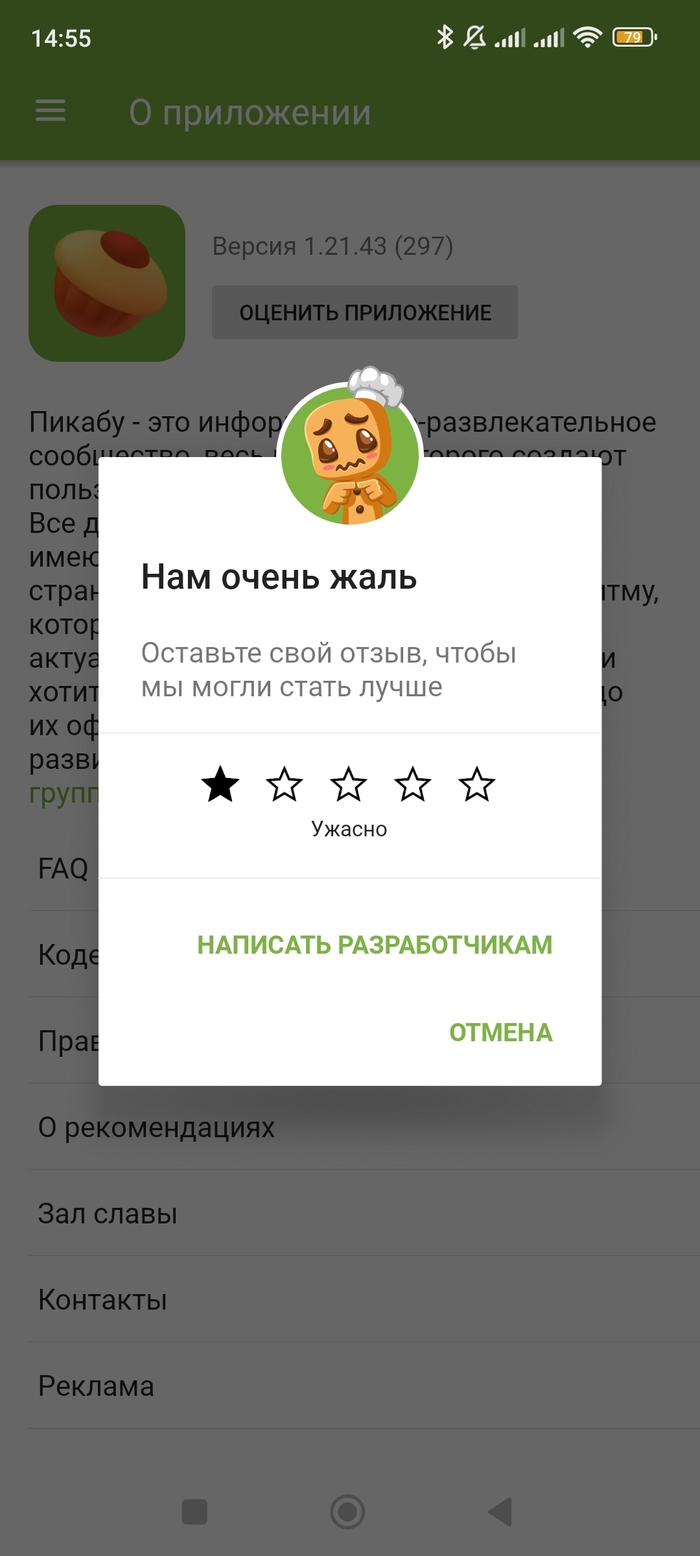The width and height of the screenshot is (700, 1556).
Task: Give the app five stars
Action: click(476, 785)
